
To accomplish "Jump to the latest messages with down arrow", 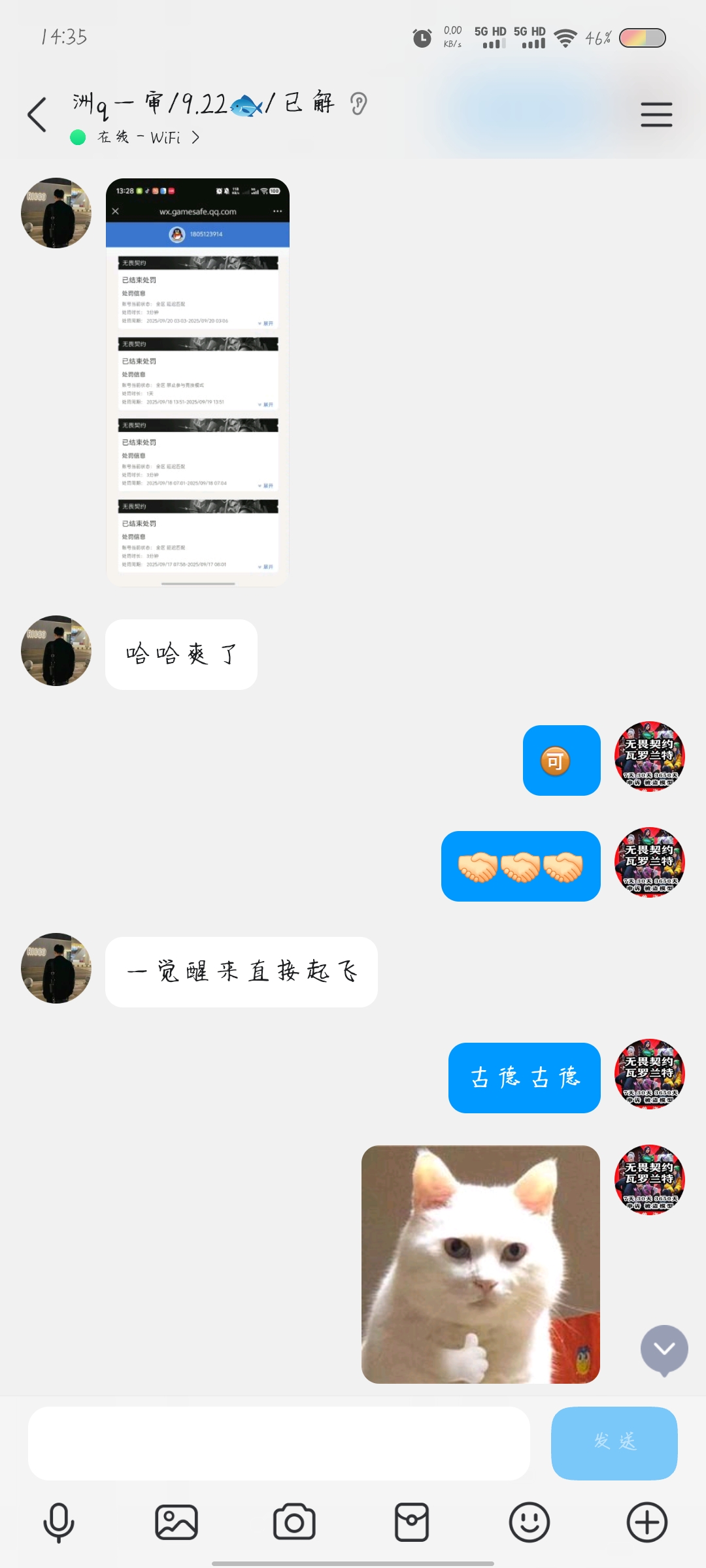I will point(664,1349).
